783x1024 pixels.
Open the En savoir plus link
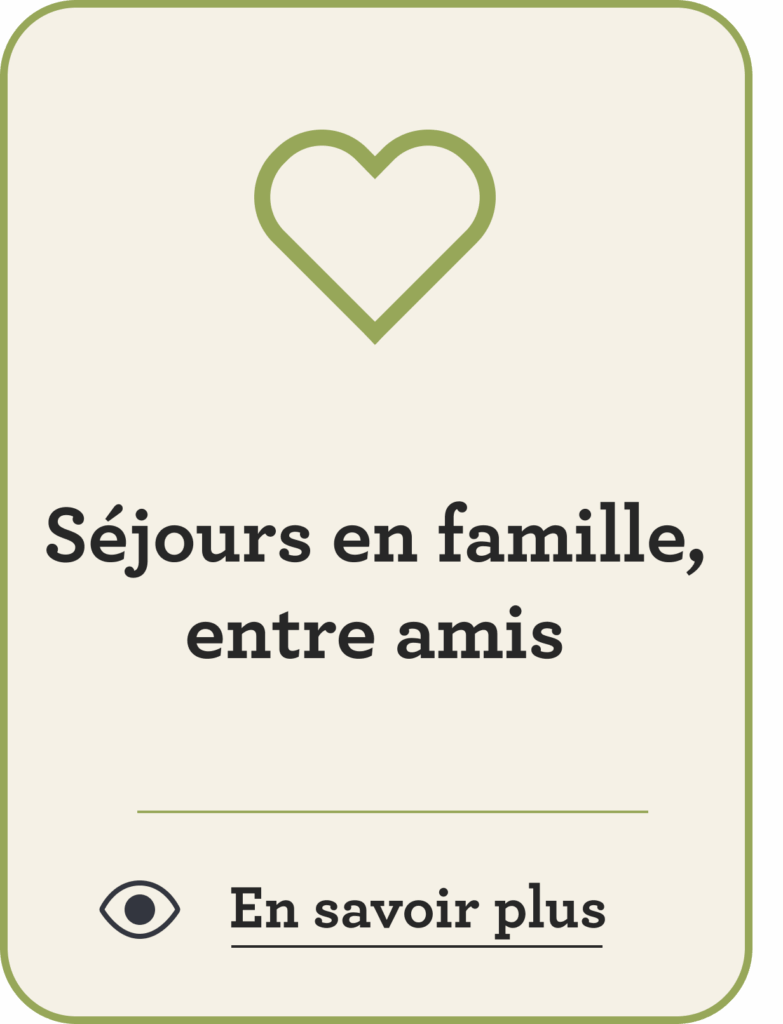tap(417, 909)
